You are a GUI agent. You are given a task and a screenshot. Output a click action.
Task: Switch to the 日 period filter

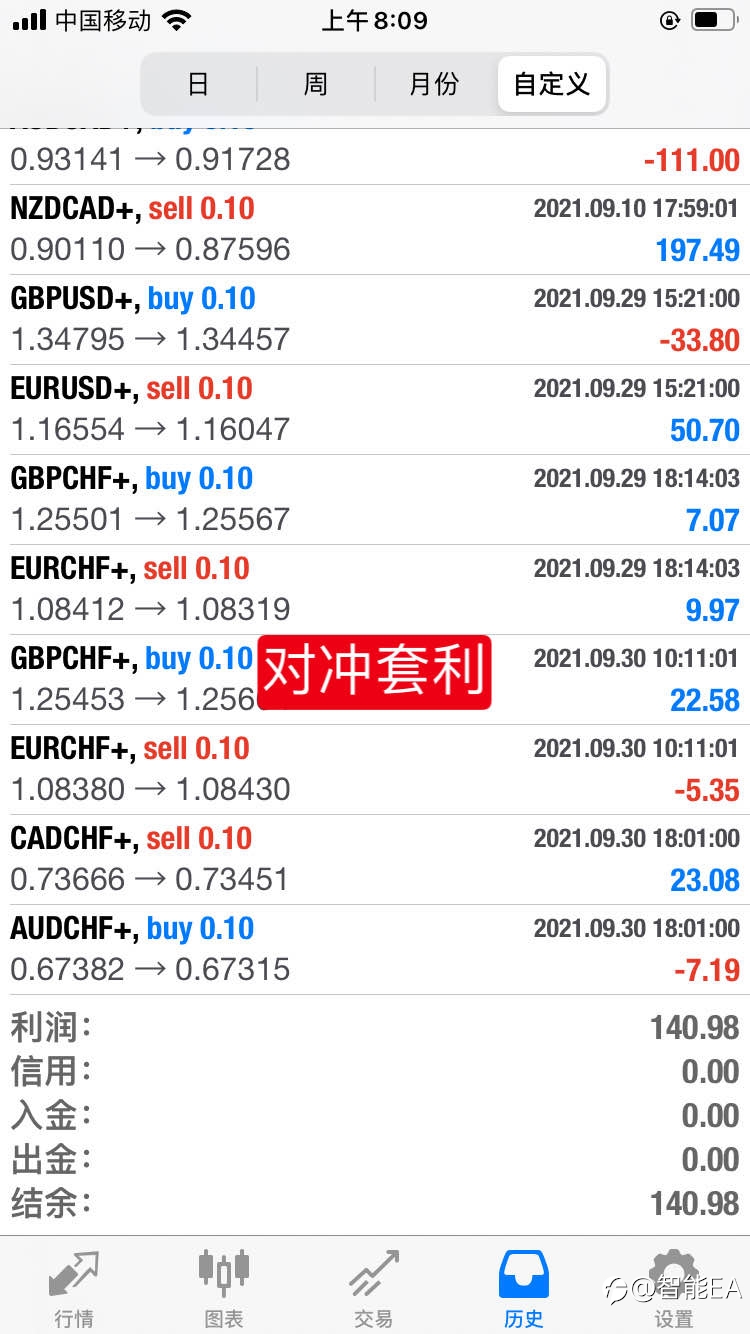coord(199,84)
